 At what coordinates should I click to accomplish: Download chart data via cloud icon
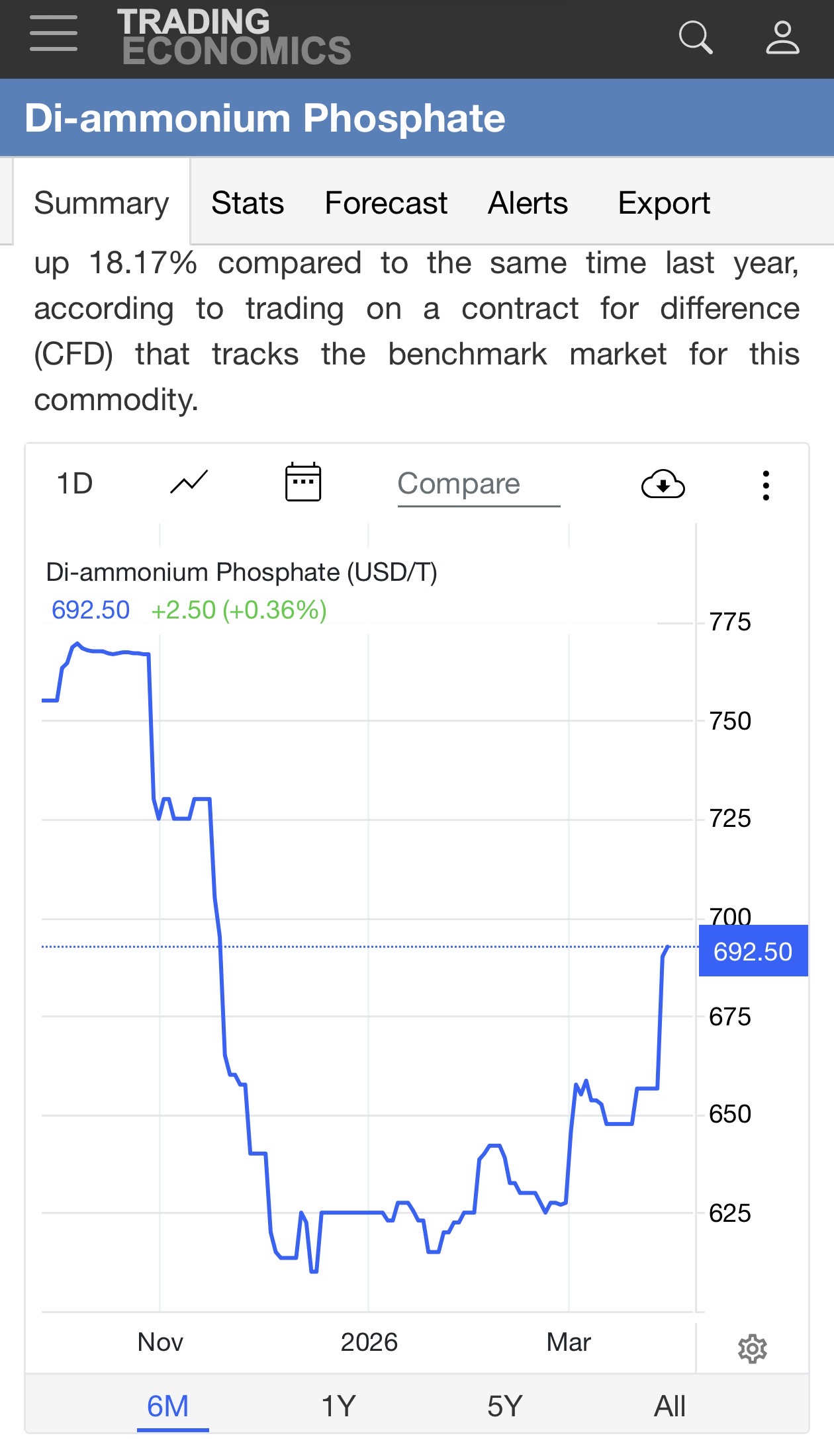(663, 484)
